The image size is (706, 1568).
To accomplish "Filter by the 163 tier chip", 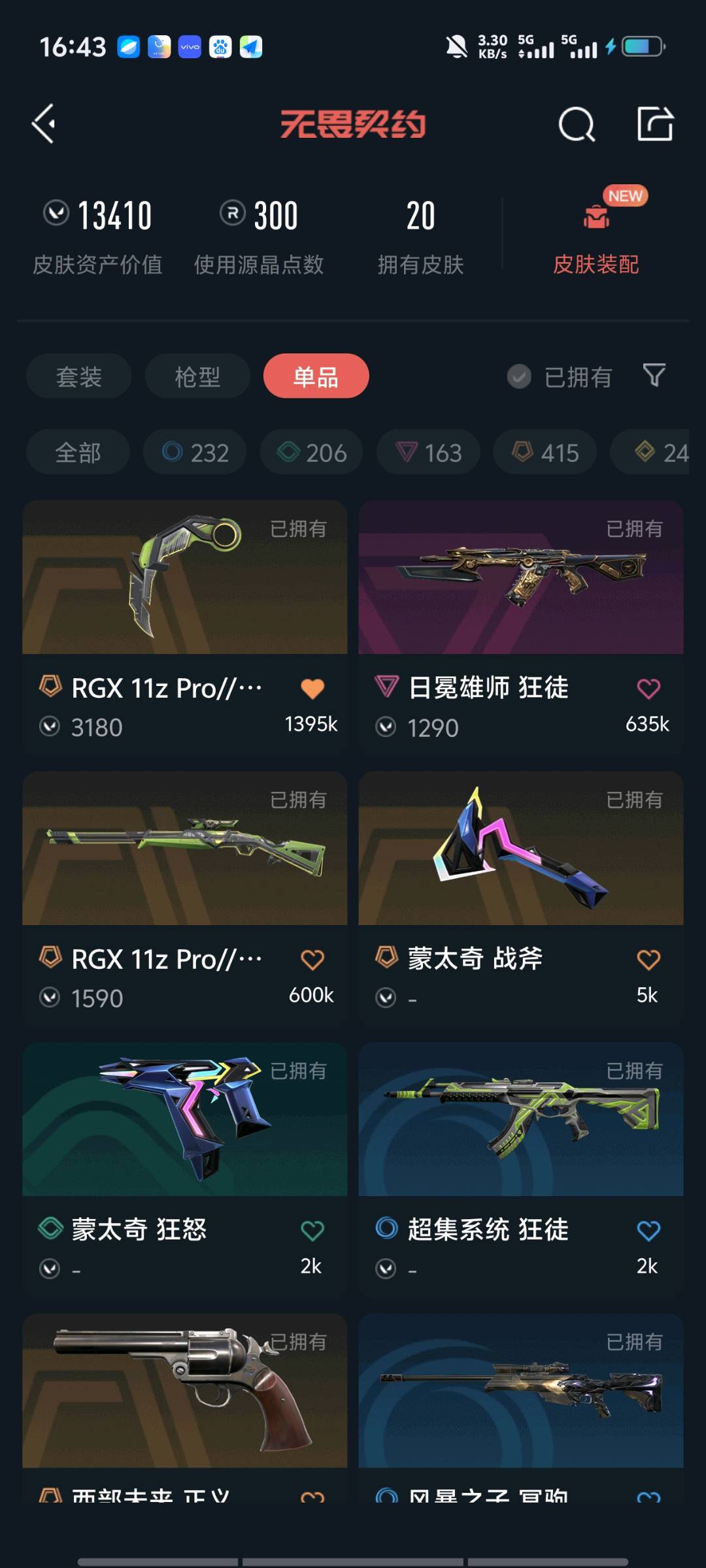I will [x=428, y=452].
